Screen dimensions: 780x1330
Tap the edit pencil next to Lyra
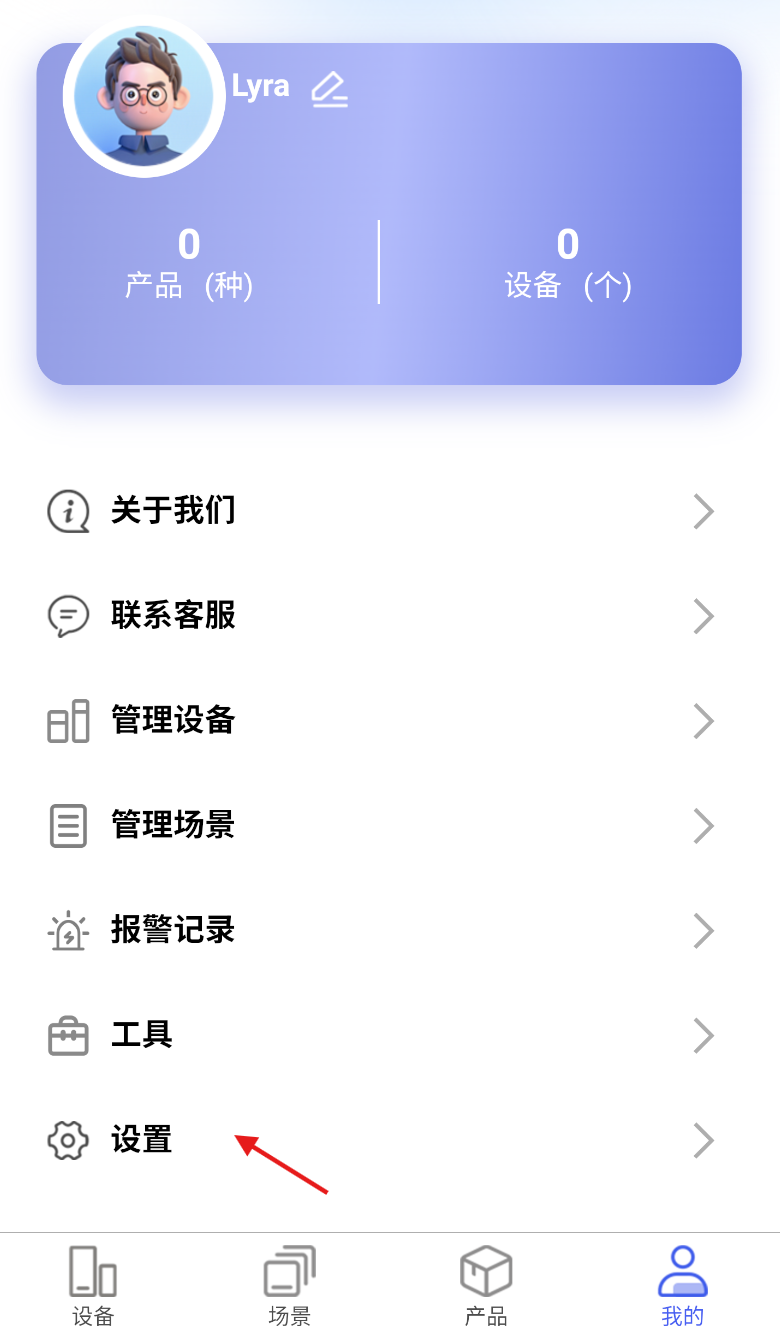click(x=329, y=90)
